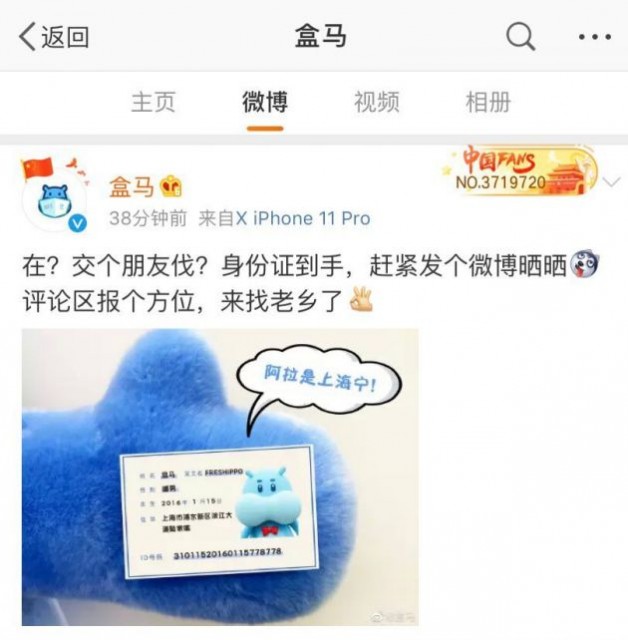This screenshot has width=628, height=640.
Task: Expand the post options chevron
Action: [x=612, y=181]
